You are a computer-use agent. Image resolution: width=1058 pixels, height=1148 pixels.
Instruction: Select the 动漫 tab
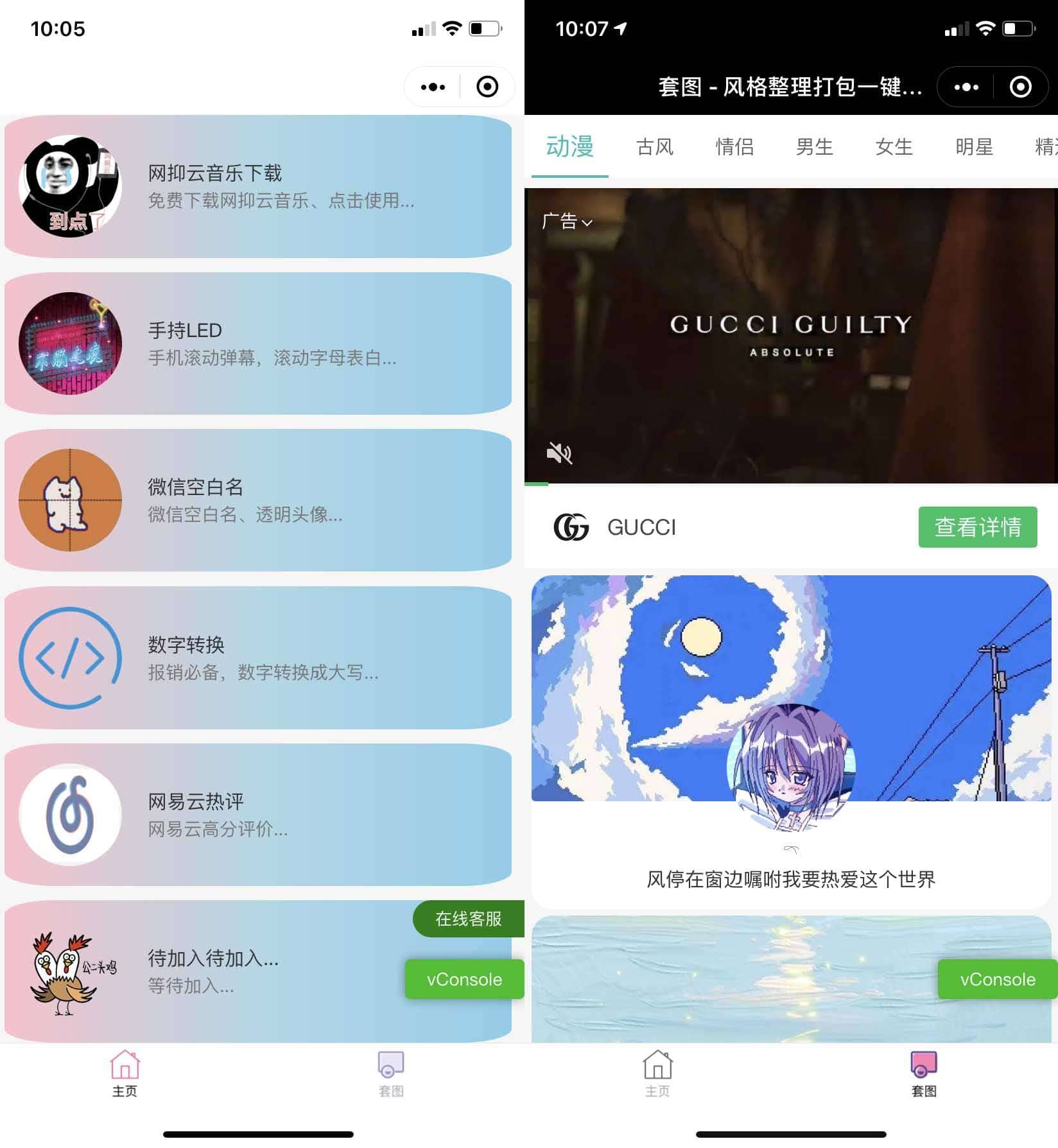click(x=569, y=147)
